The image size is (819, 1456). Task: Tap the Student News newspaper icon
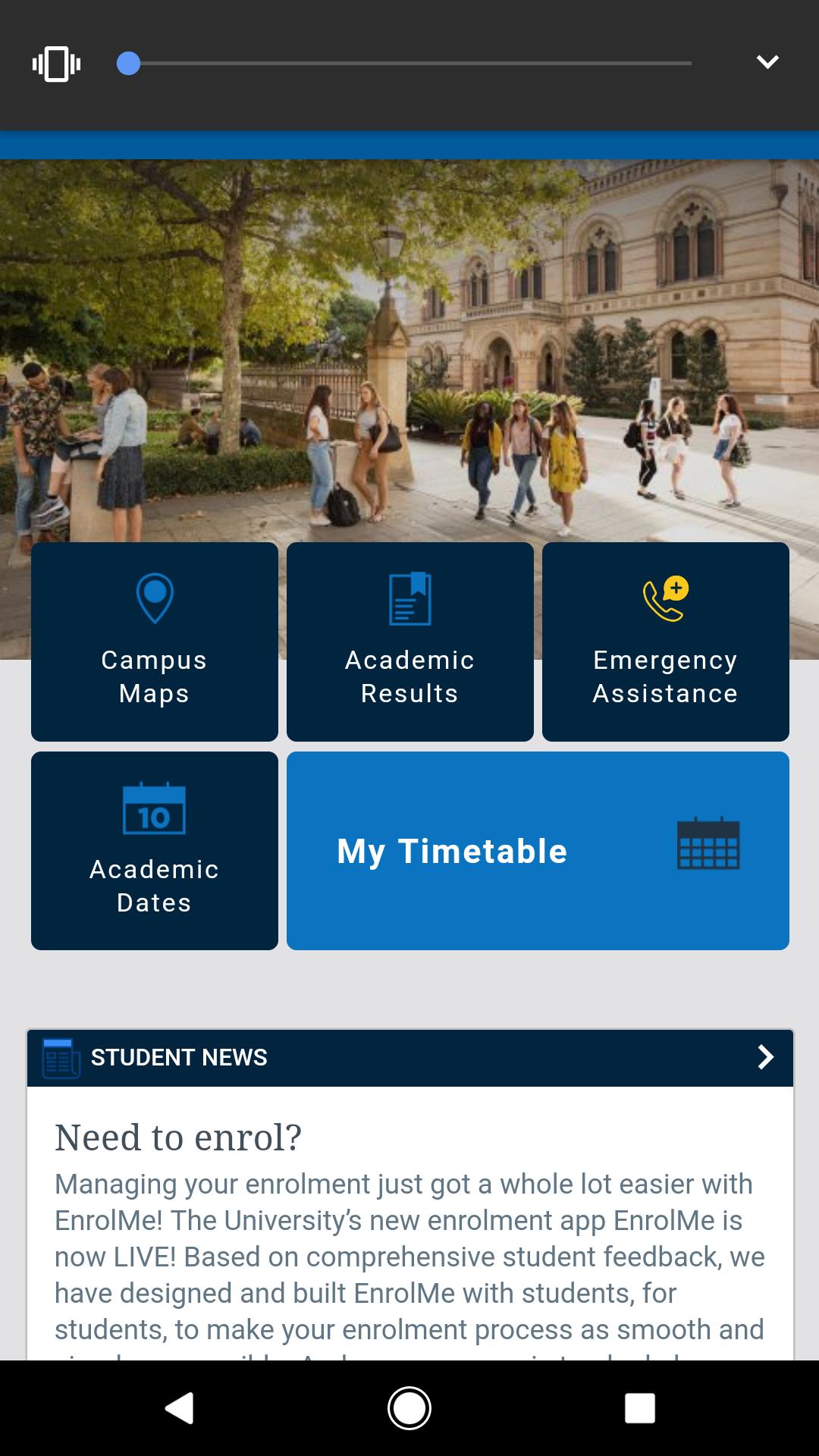[59, 1056]
